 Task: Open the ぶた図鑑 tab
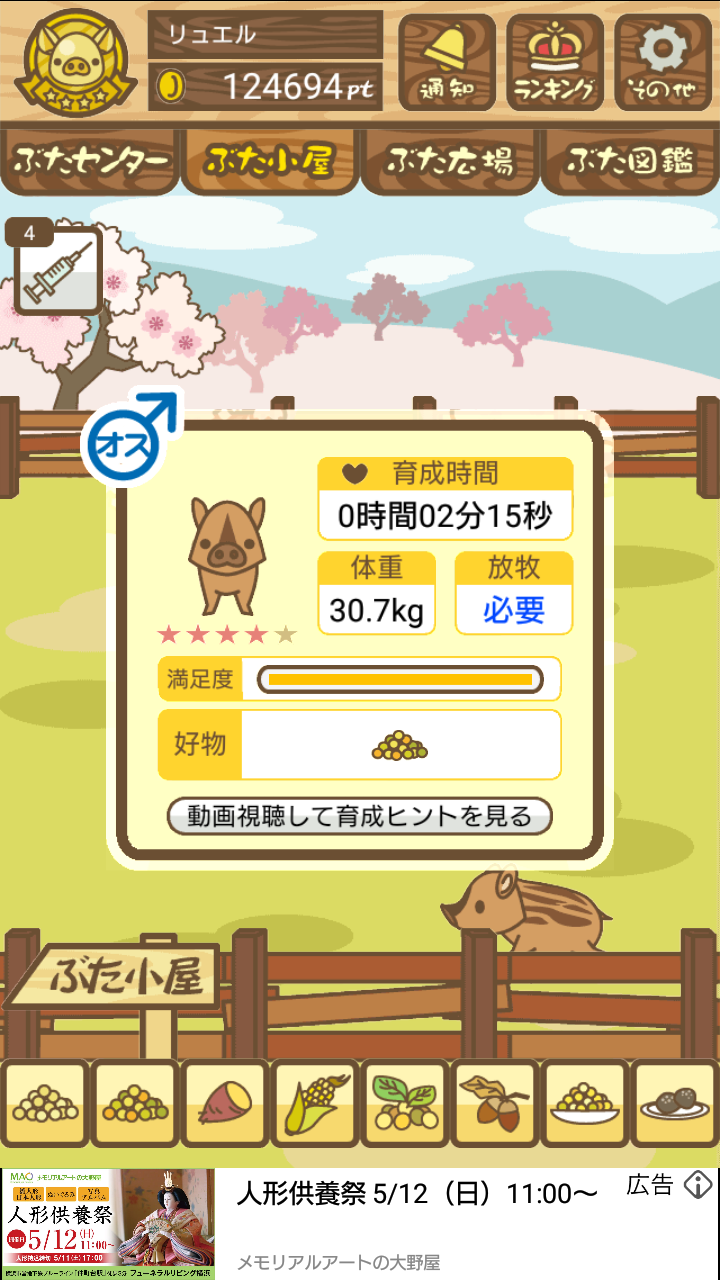click(630, 160)
